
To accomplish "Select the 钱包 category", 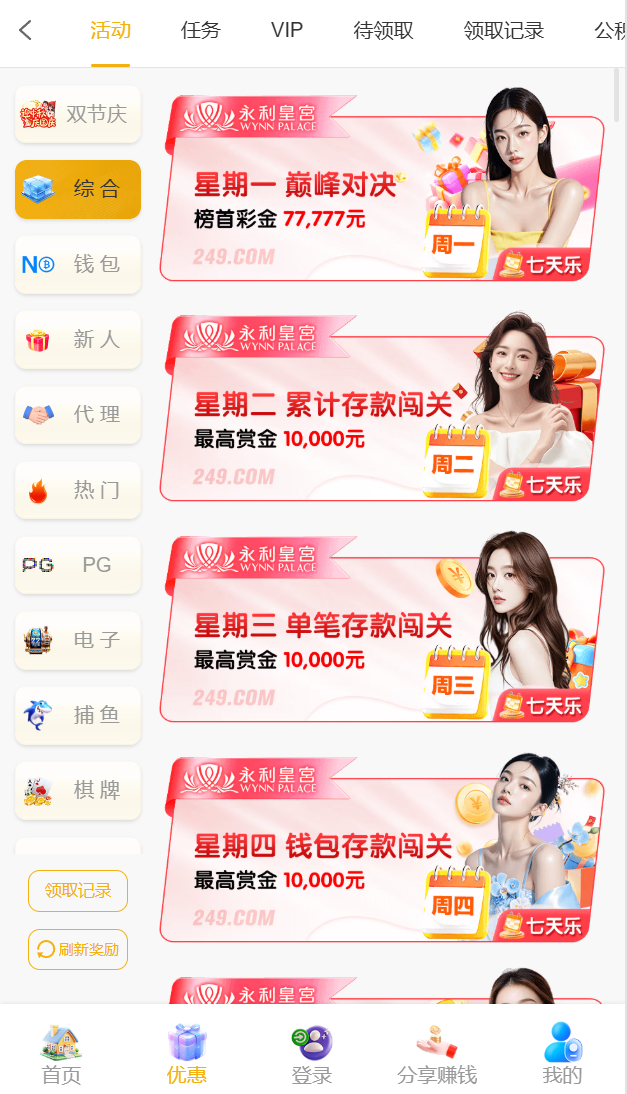I will click(x=78, y=265).
